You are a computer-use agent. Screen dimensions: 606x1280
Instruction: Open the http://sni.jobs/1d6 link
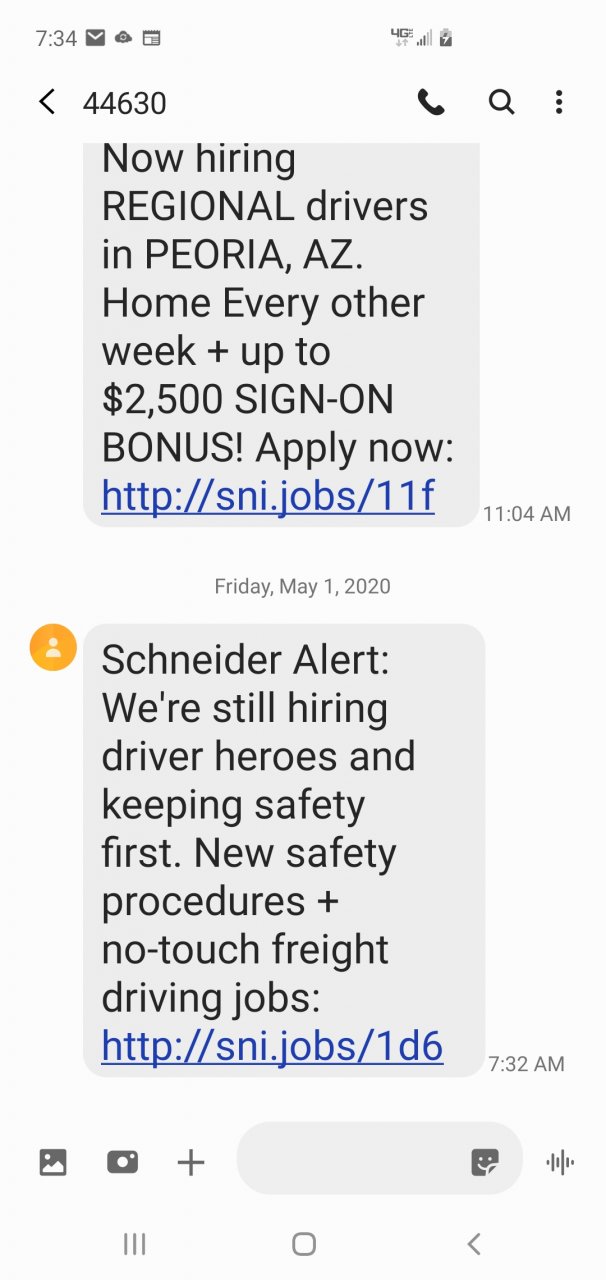point(272,1046)
